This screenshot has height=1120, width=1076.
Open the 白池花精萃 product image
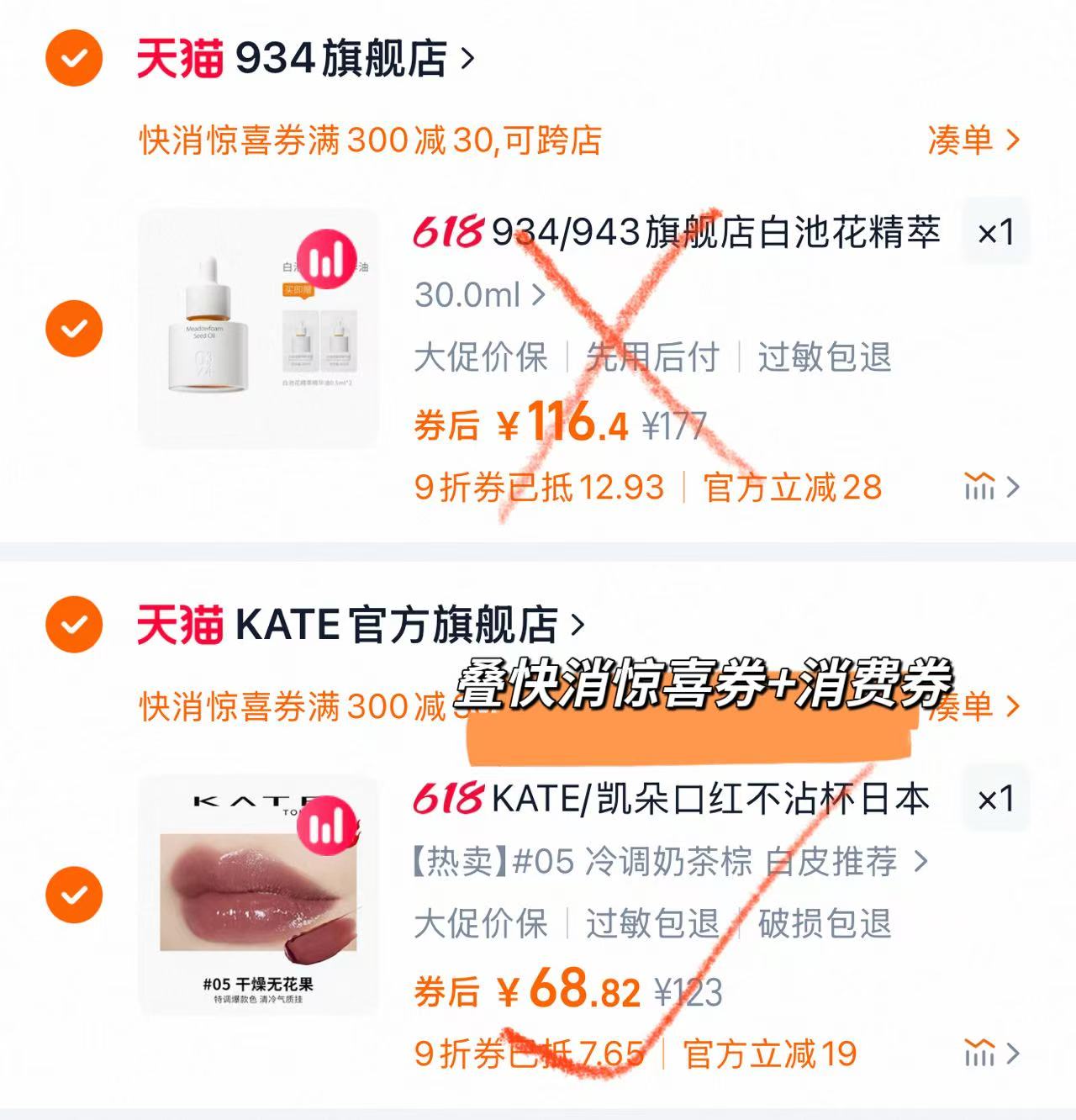(x=258, y=328)
